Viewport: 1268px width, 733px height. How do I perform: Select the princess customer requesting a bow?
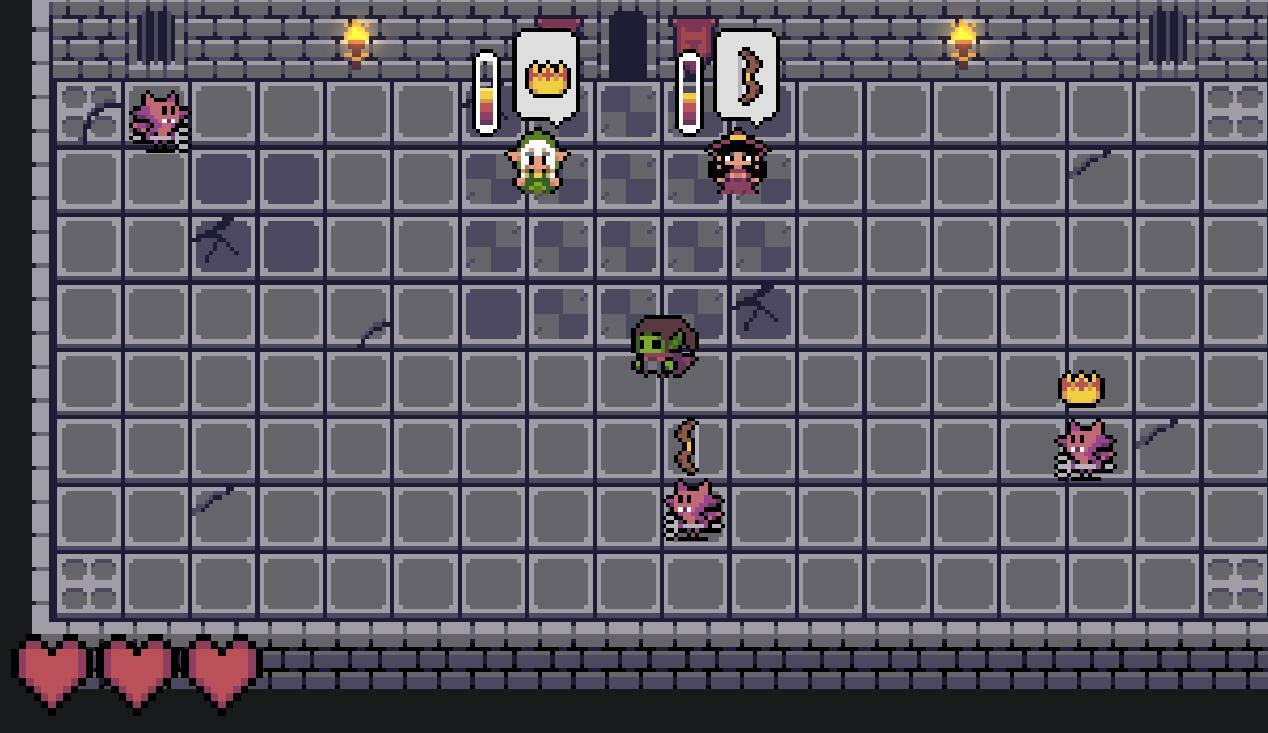coord(737,164)
